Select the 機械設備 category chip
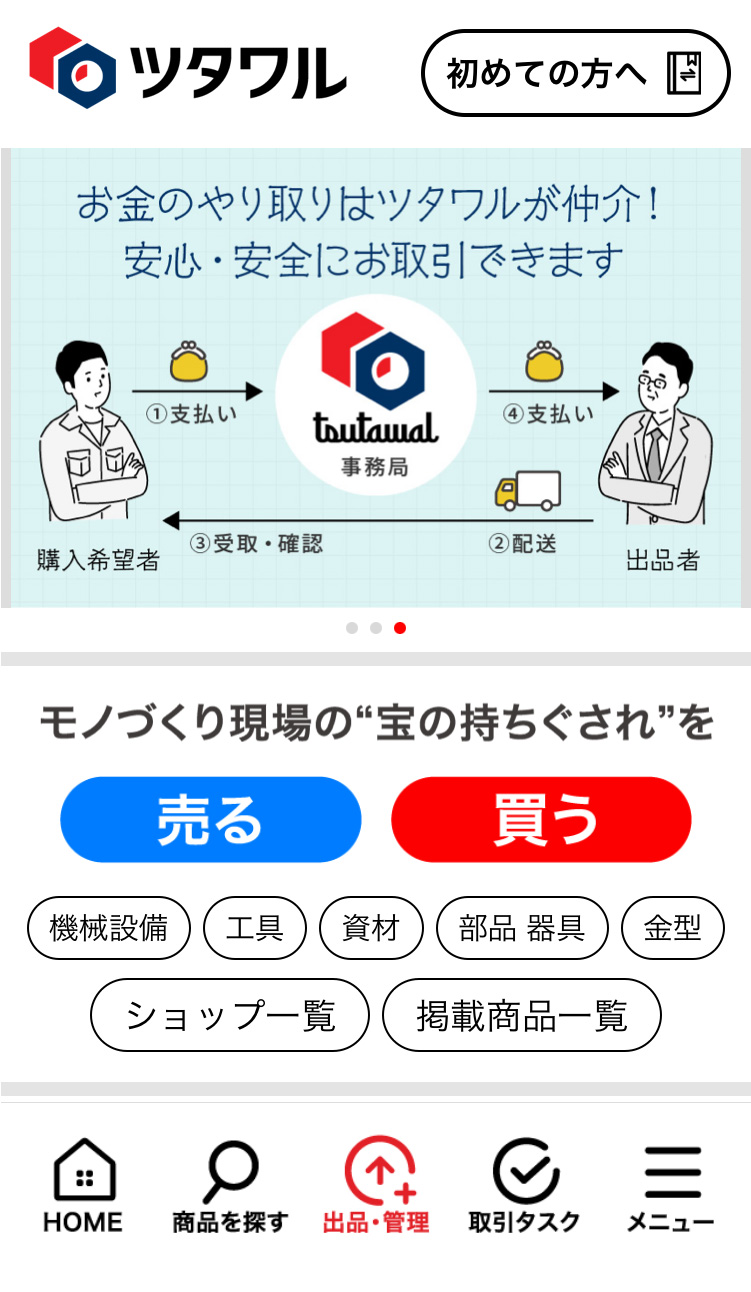The height and width of the screenshot is (1292, 751). pos(109,928)
